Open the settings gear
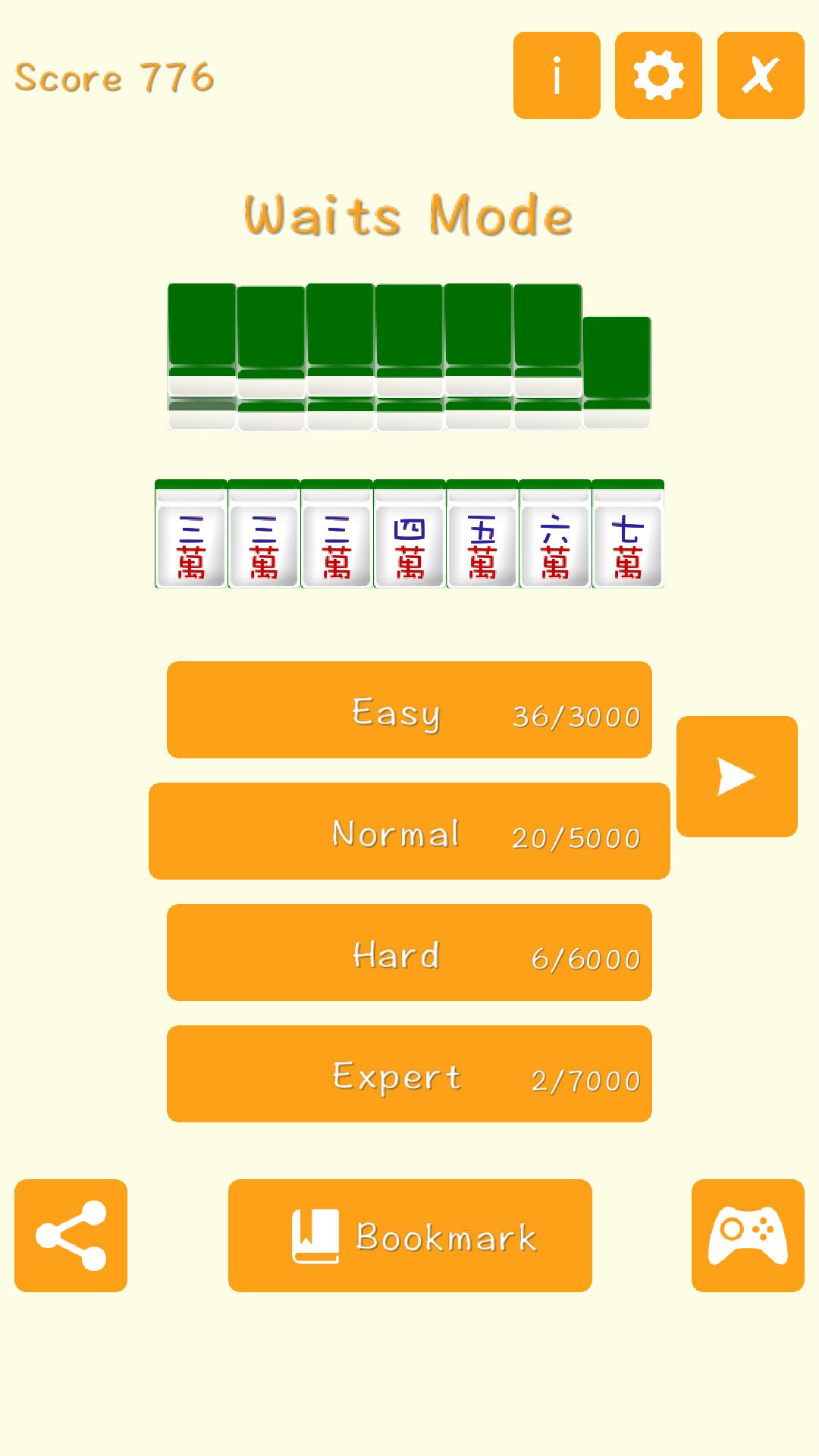The height and width of the screenshot is (1456, 819). [x=658, y=74]
